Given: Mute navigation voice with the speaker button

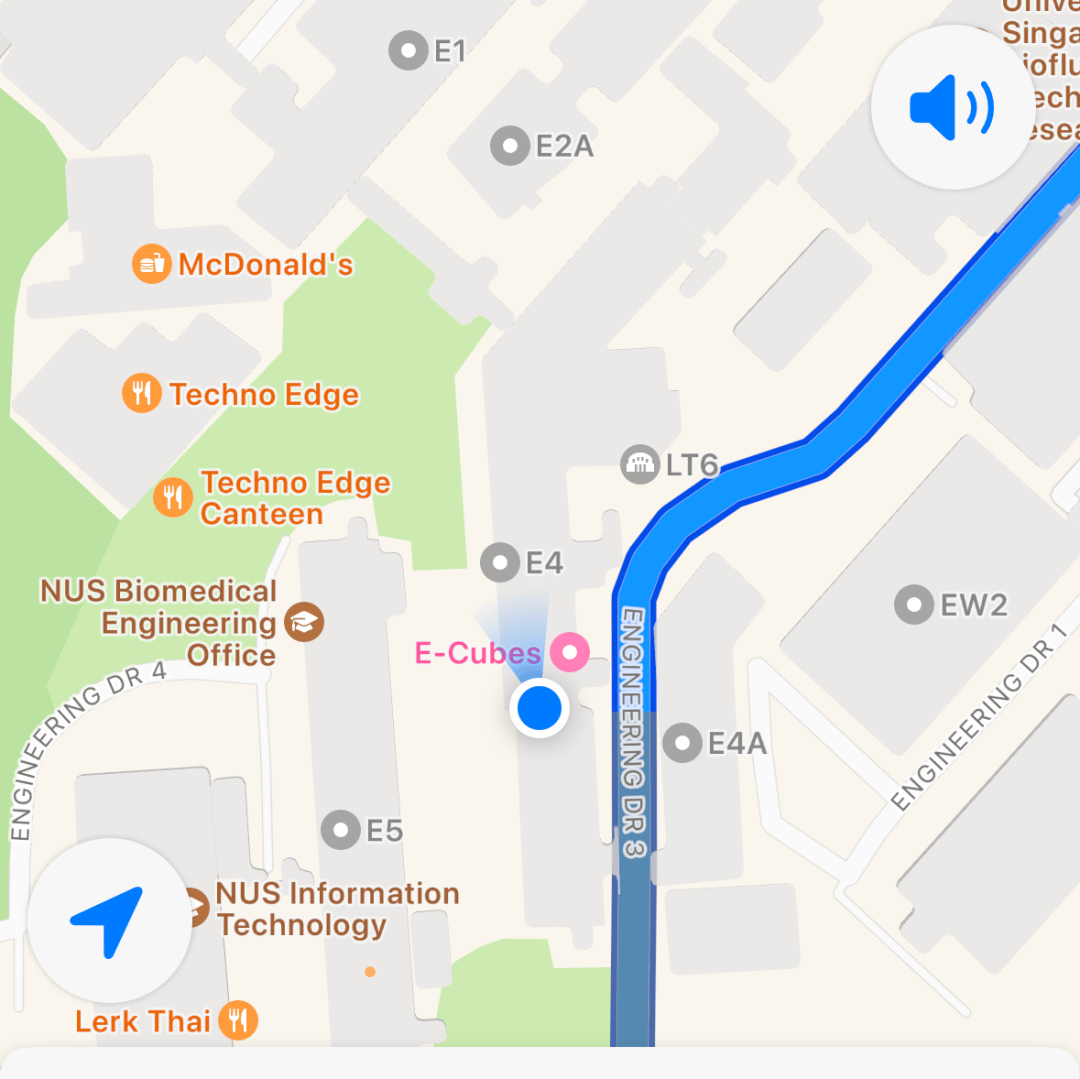Looking at the screenshot, I should 951,107.
